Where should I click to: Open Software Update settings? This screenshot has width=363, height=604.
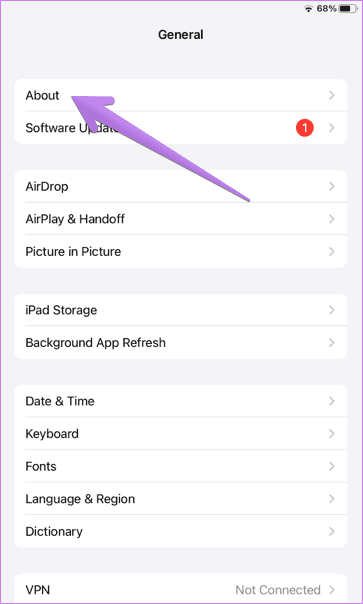180,128
